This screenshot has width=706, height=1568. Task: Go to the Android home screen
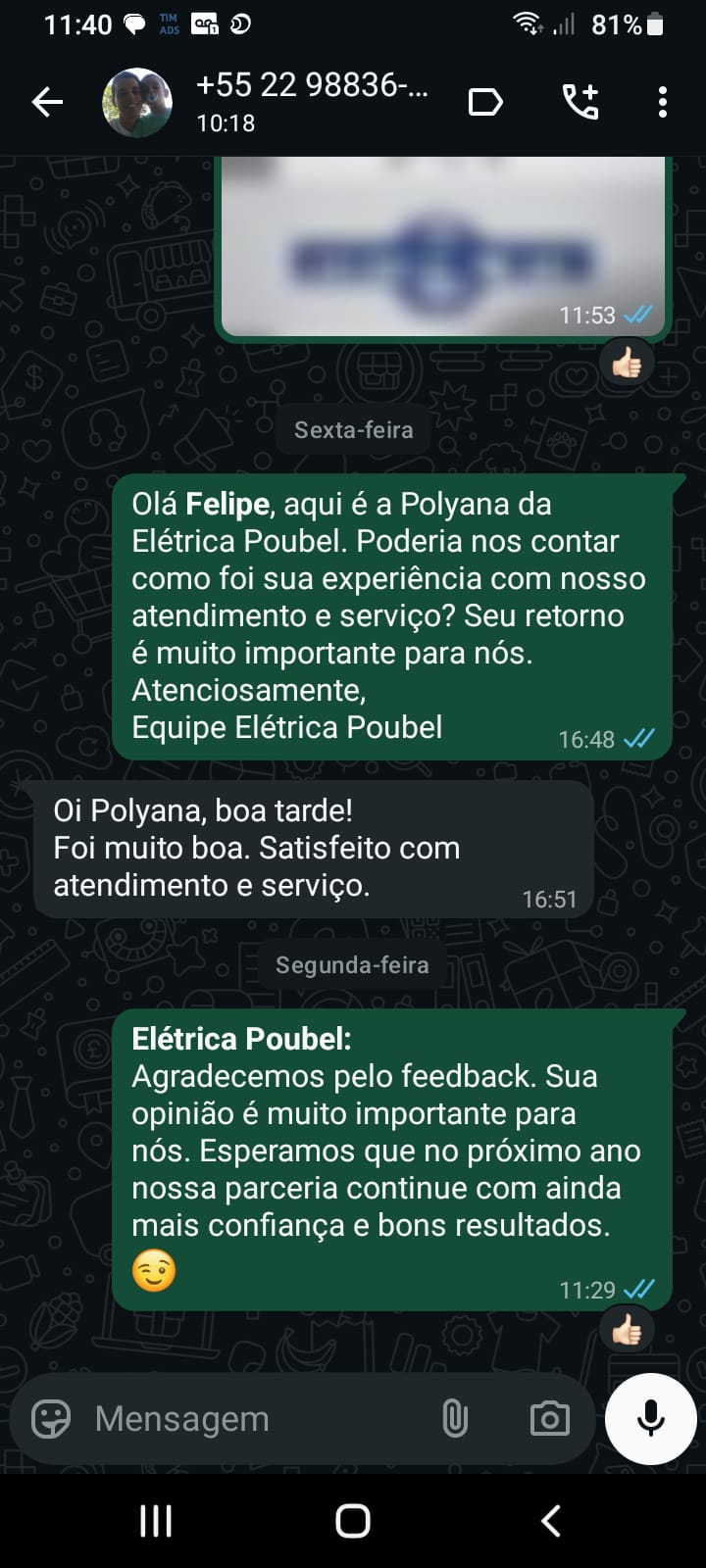pyautogui.click(x=353, y=1521)
